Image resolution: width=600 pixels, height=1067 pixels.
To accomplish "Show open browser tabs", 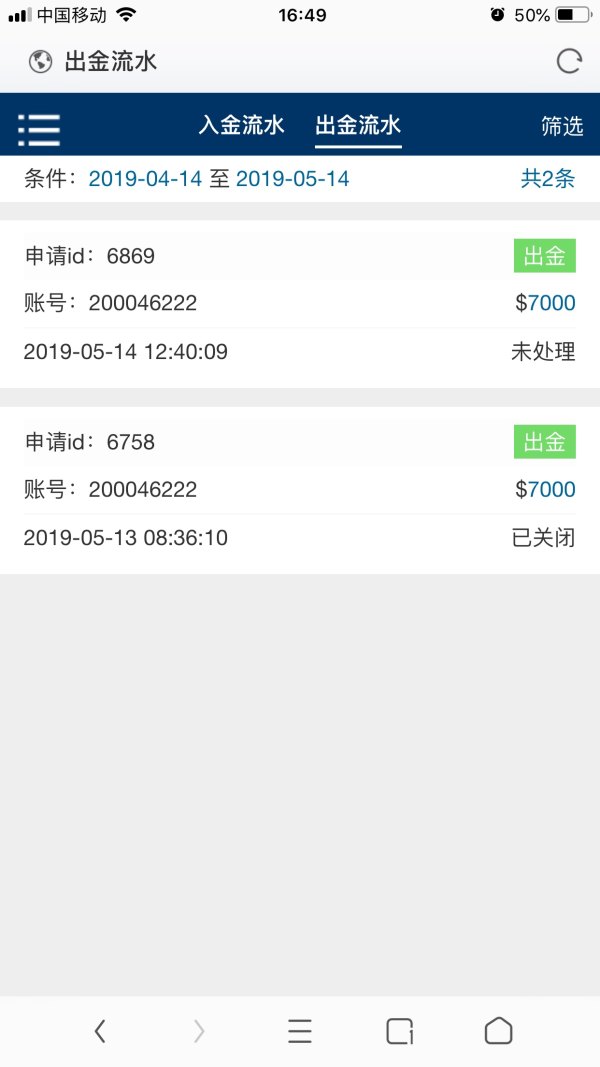I will [x=399, y=1031].
